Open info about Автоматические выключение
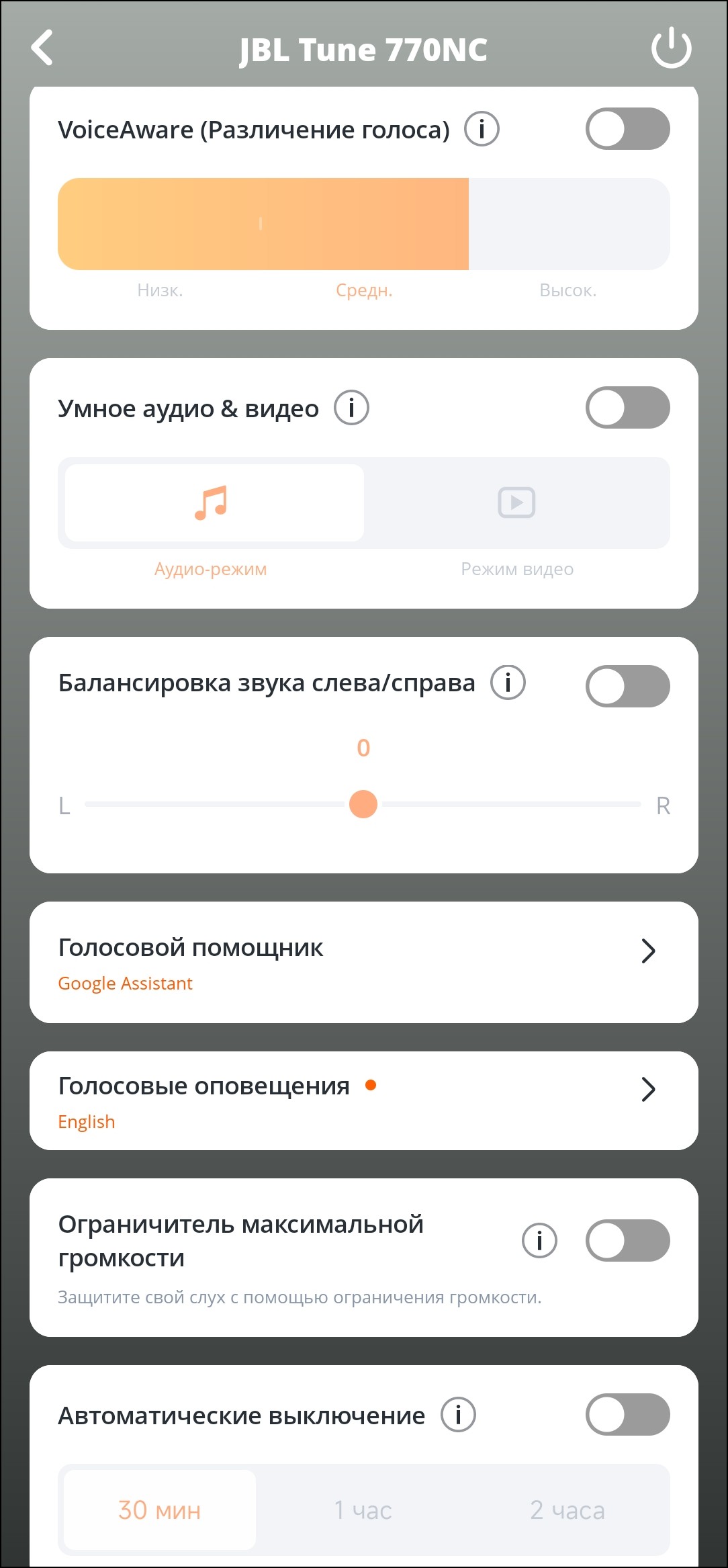Screen dimensions: 728x1568 coord(458,1414)
